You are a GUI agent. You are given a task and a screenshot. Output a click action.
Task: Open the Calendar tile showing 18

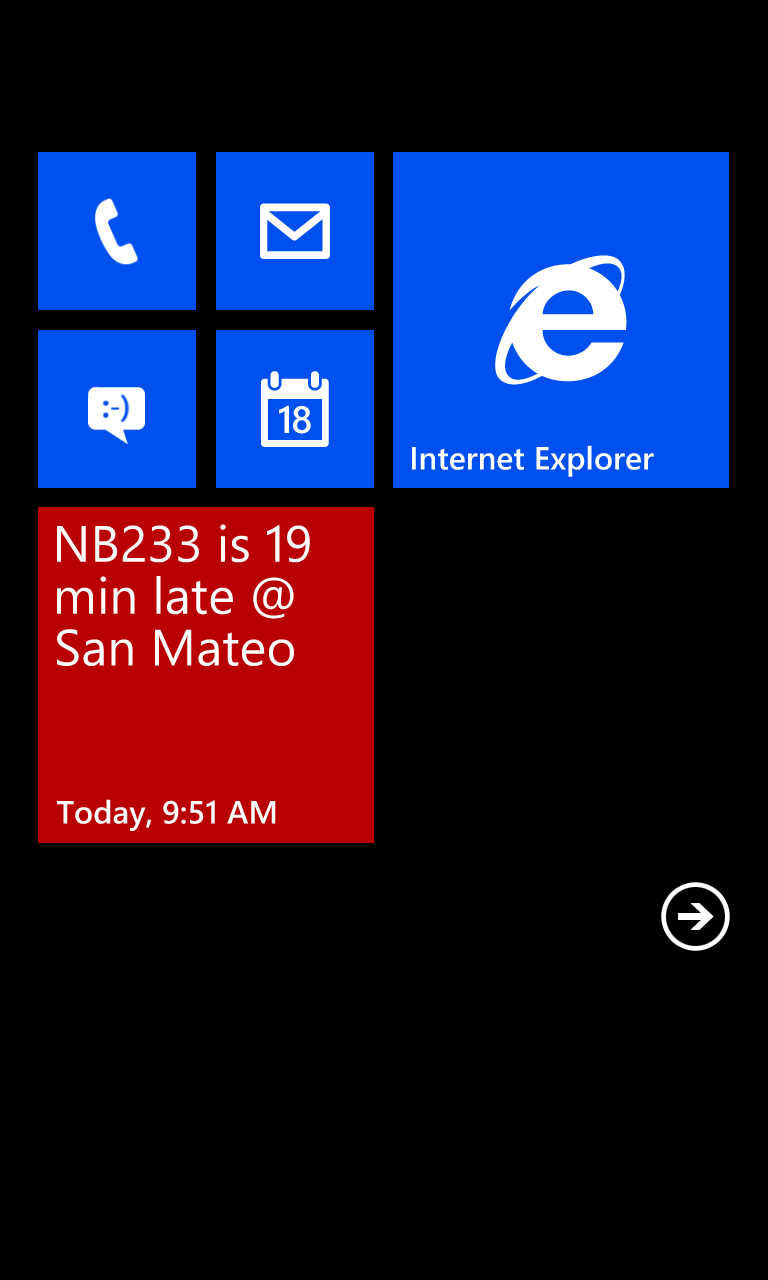click(x=295, y=409)
